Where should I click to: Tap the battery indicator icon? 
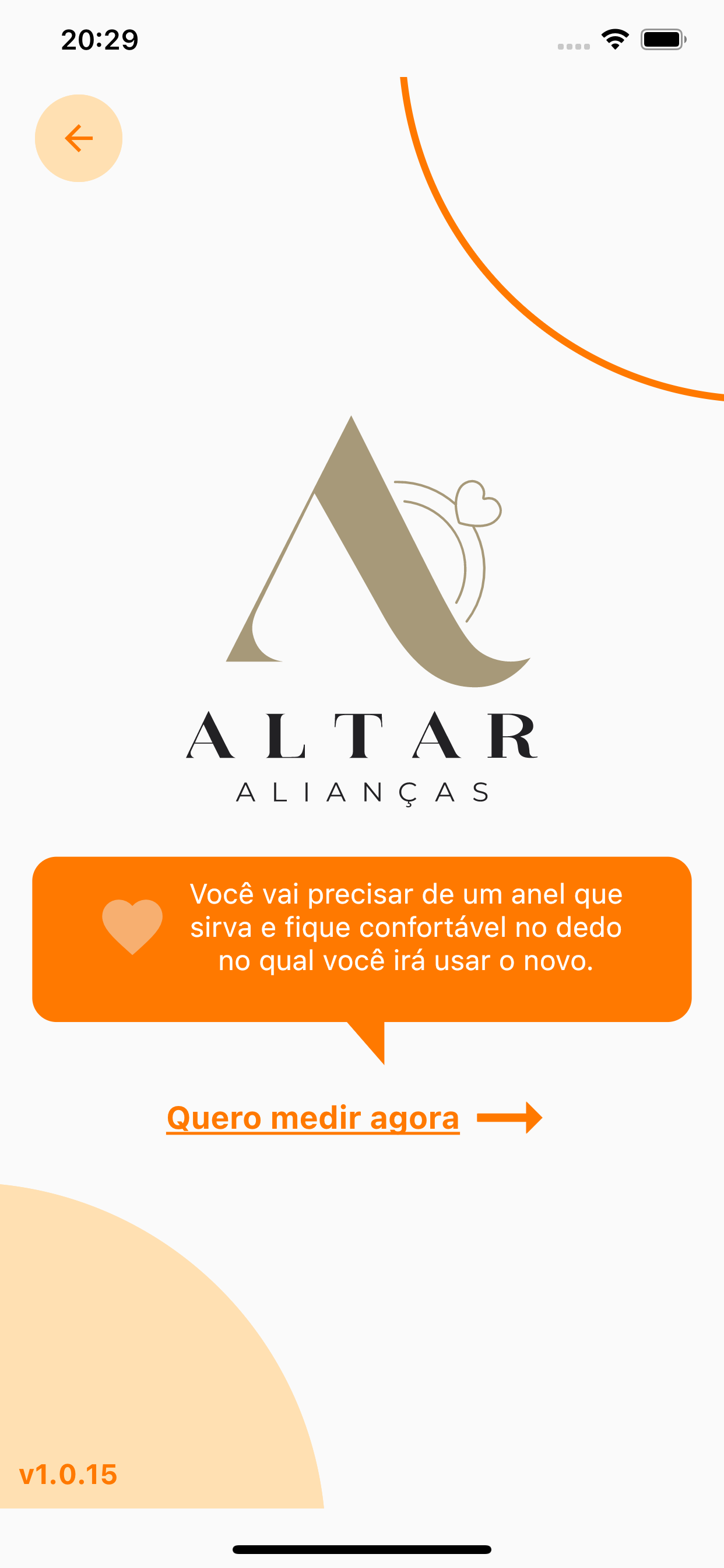coord(662,38)
